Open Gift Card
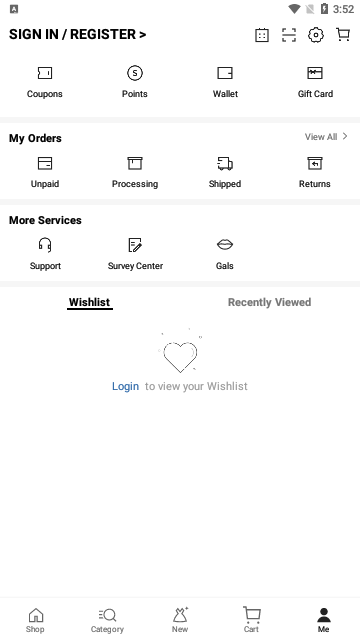This screenshot has height=640, width=360. tap(315, 82)
